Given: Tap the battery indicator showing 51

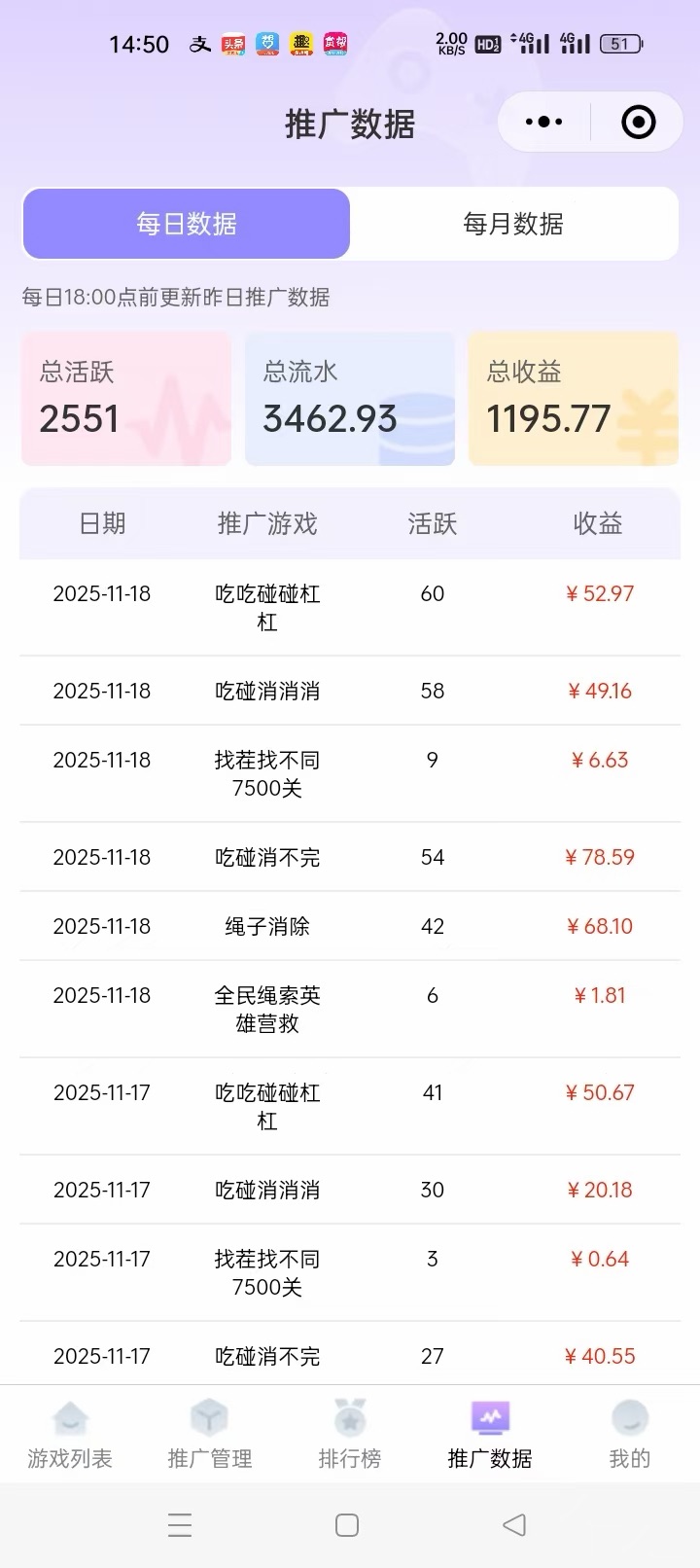Looking at the screenshot, I should (619, 43).
